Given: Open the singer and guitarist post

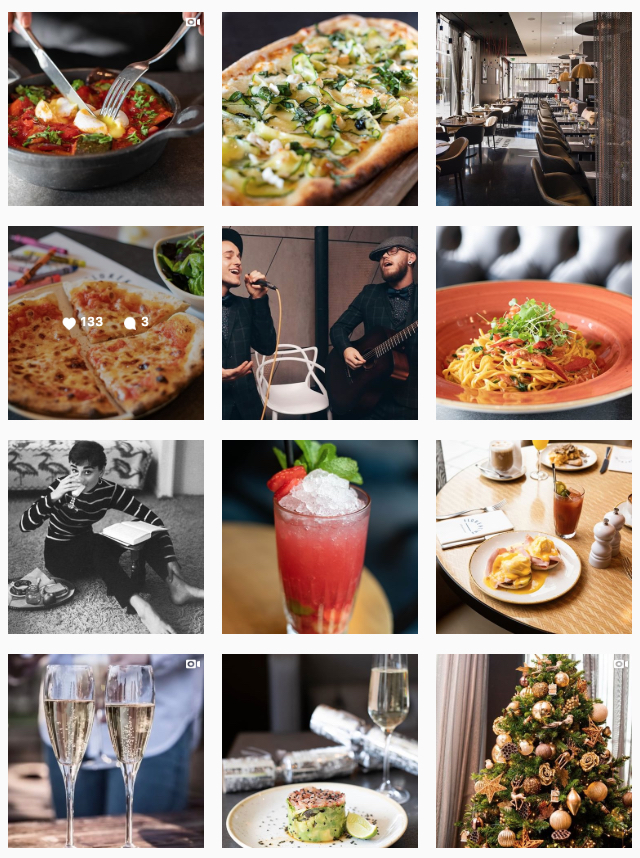Looking at the screenshot, I should tap(319, 323).
